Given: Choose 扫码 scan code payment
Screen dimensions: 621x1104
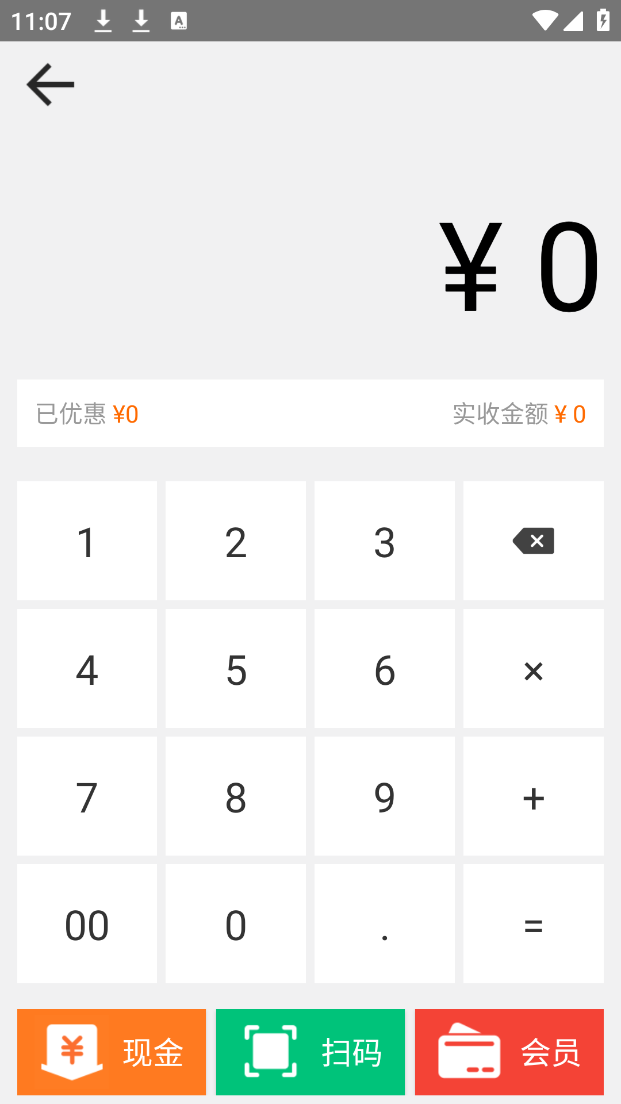Looking at the screenshot, I should 310,1052.
